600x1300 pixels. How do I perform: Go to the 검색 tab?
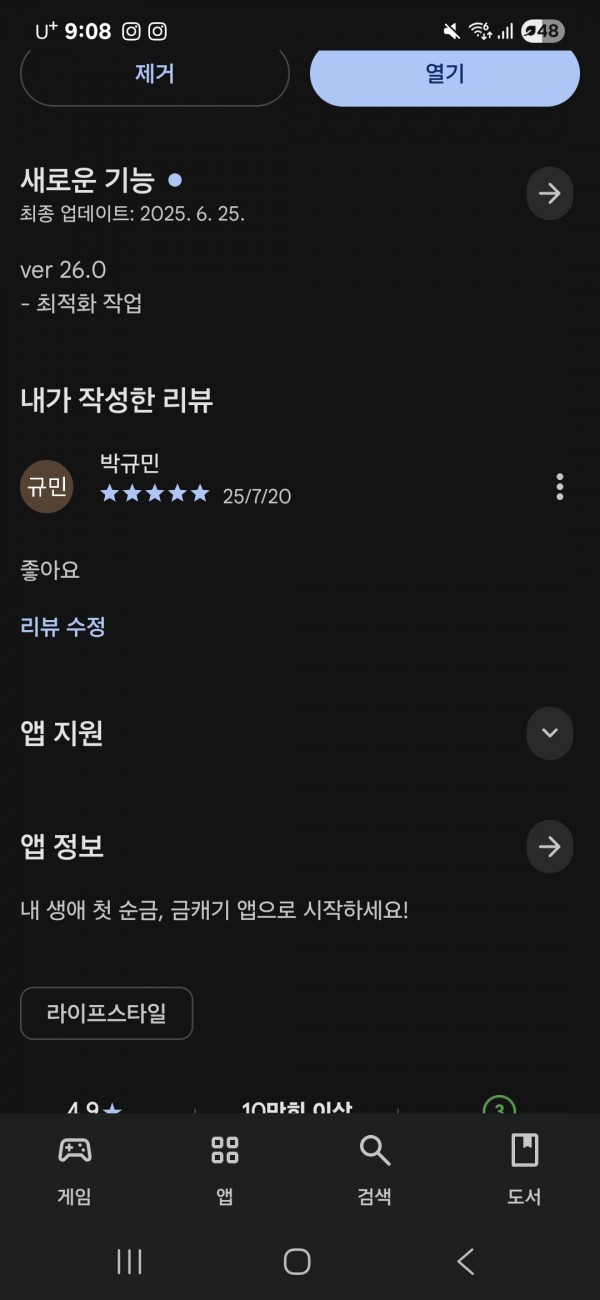click(x=375, y=1170)
